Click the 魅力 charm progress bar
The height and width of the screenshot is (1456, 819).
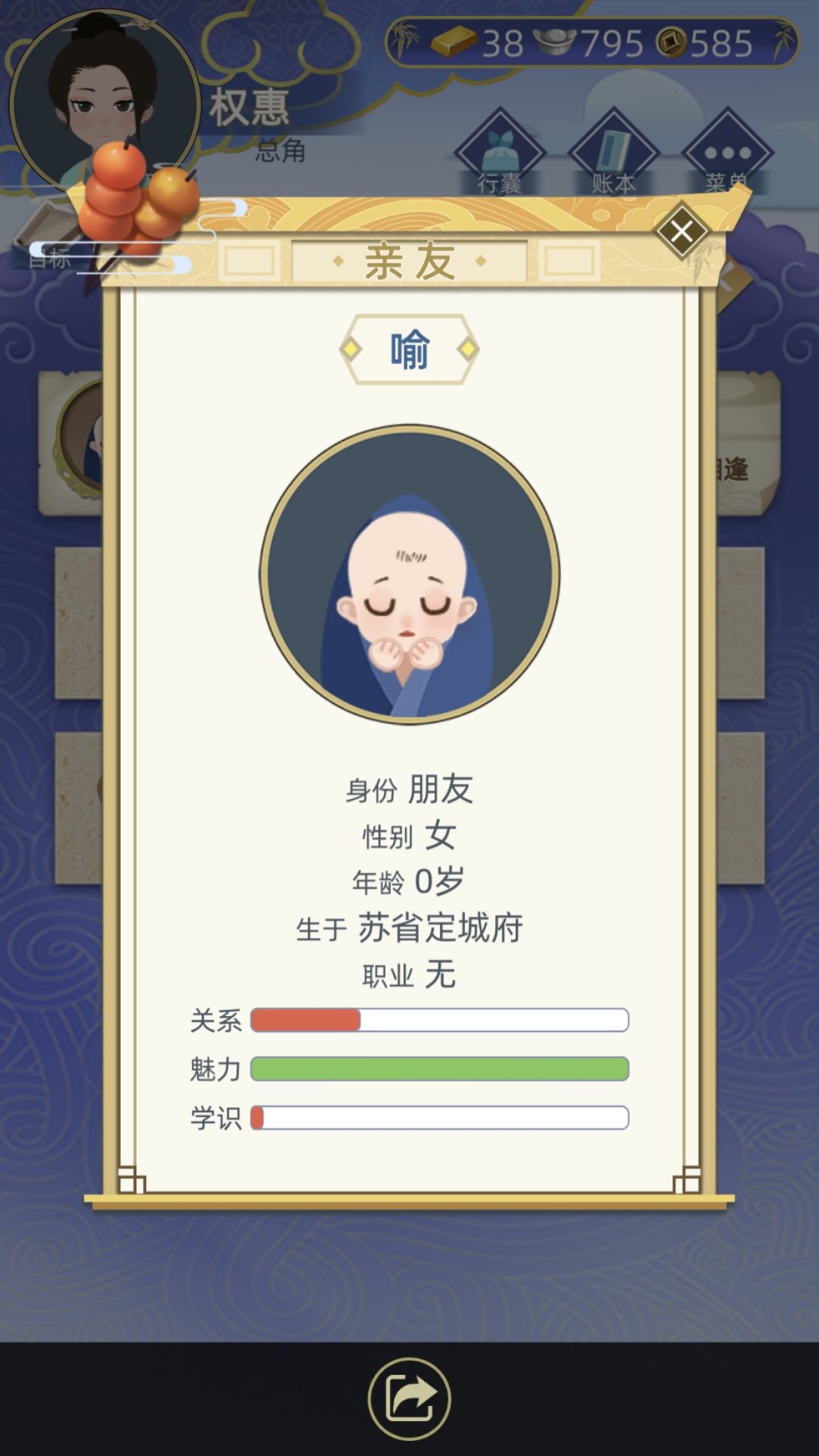[440, 1070]
